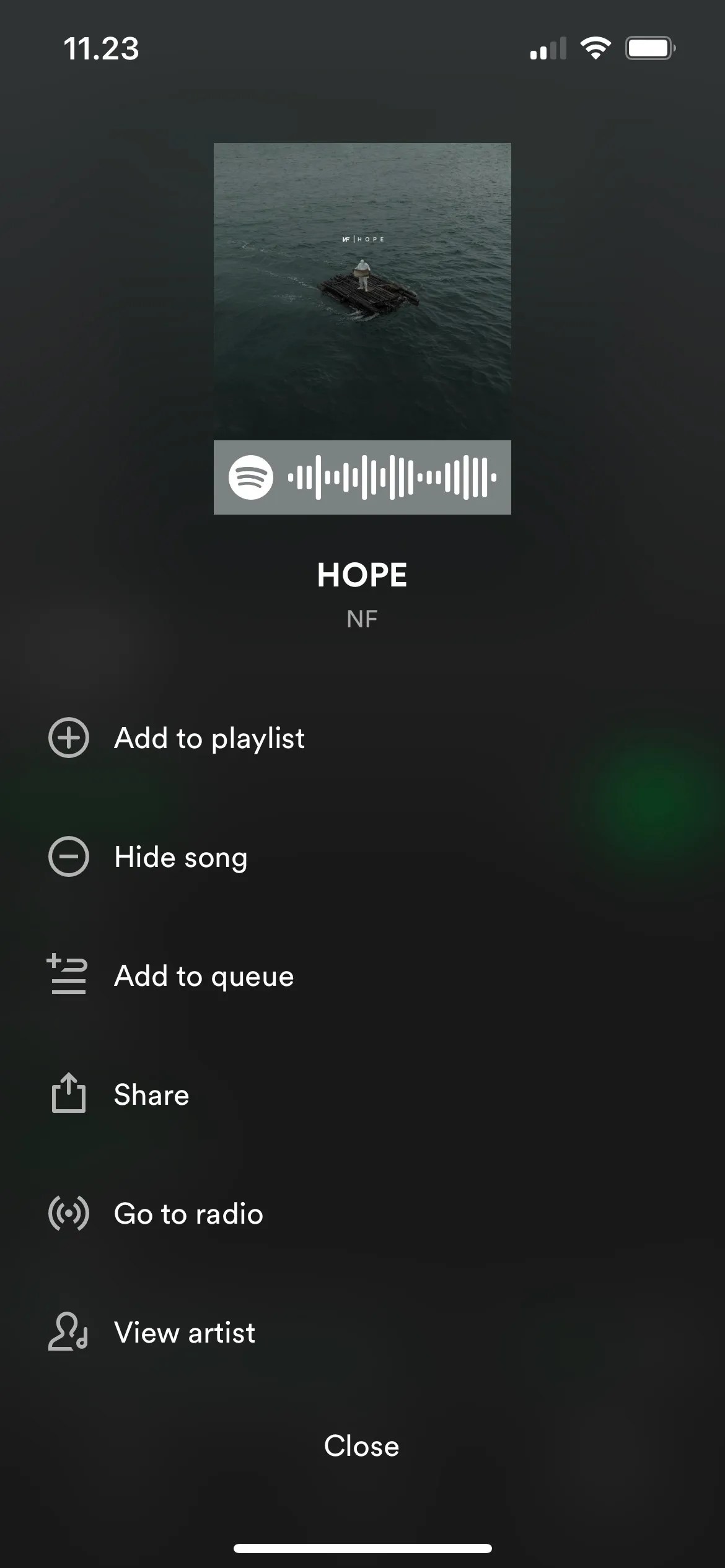Click the Wi-Fi icon in the status bar

(594, 47)
